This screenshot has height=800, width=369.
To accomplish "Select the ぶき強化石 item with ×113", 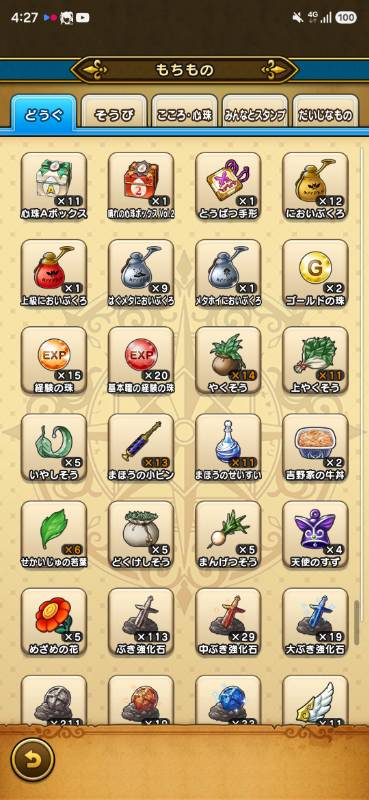I will click(141, 622).
